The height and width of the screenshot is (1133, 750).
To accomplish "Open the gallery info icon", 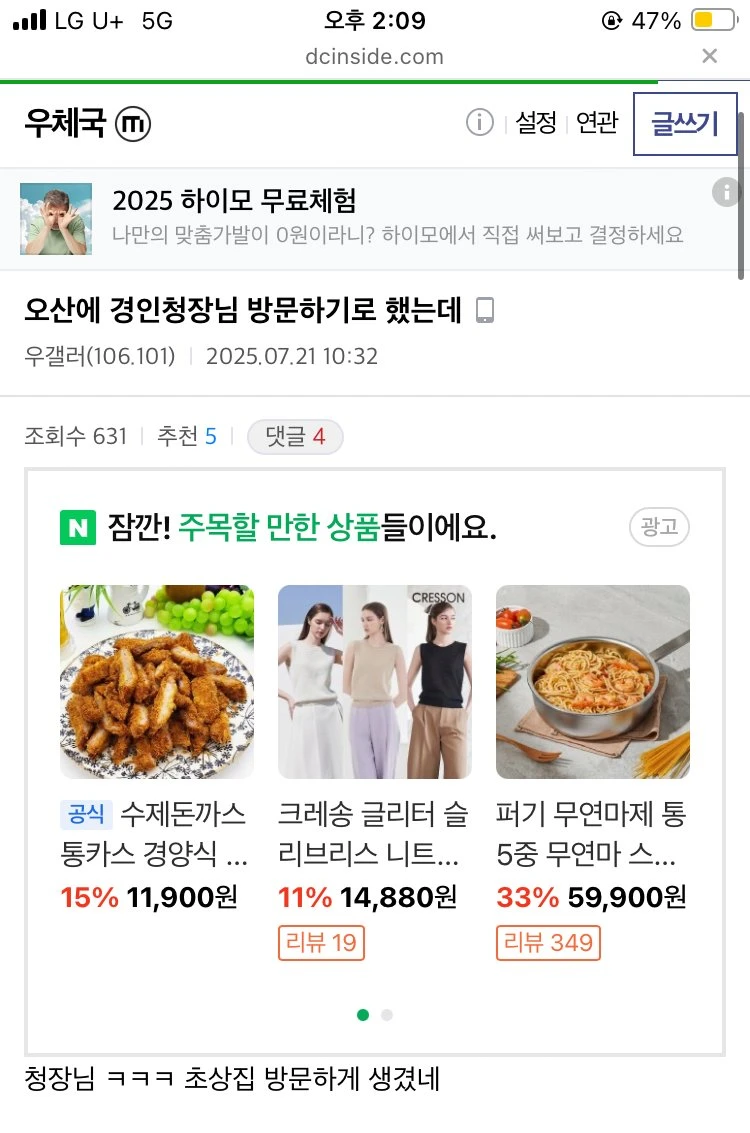I will 480,123.
